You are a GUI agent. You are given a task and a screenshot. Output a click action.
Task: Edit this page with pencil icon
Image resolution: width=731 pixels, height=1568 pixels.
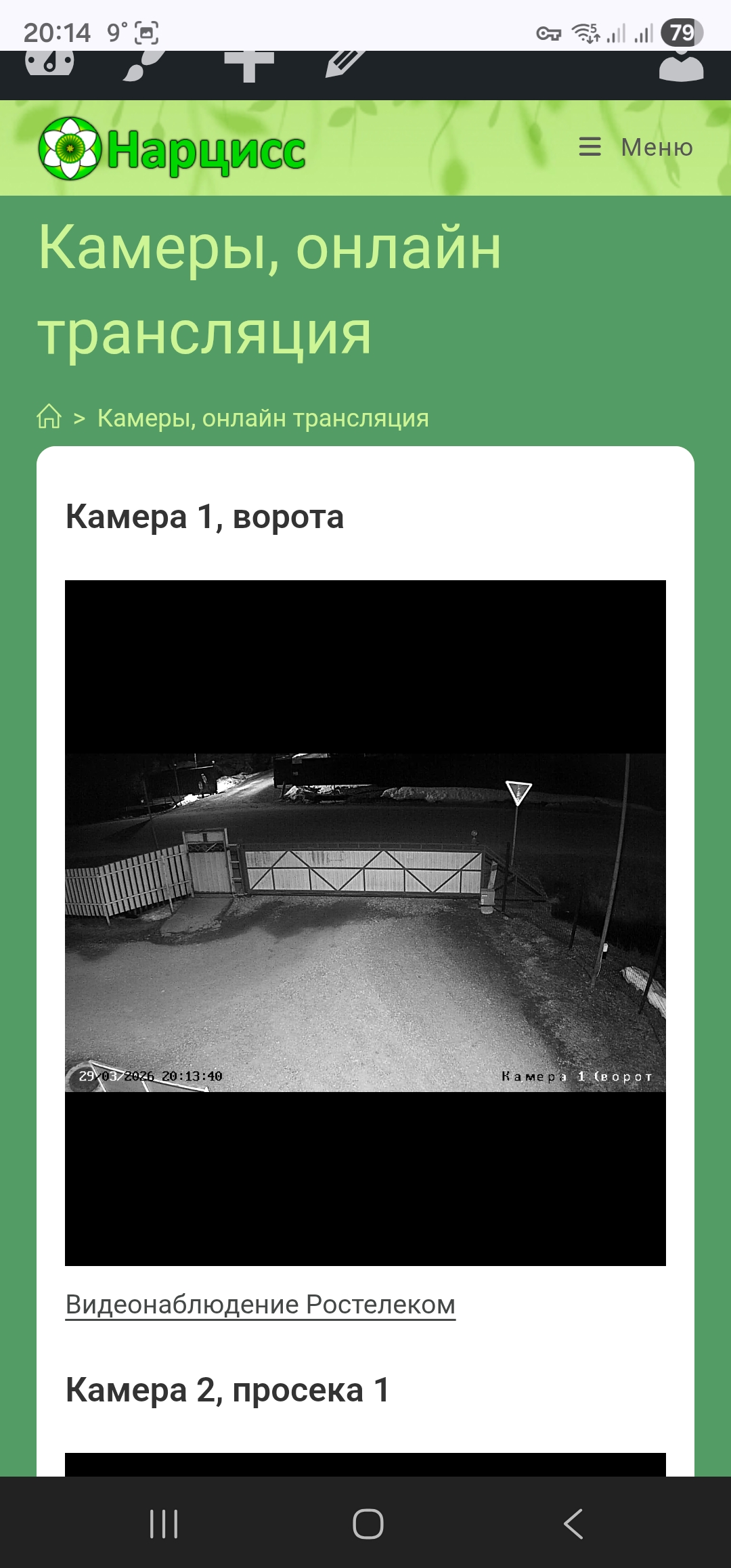click(x=345, y=65)
